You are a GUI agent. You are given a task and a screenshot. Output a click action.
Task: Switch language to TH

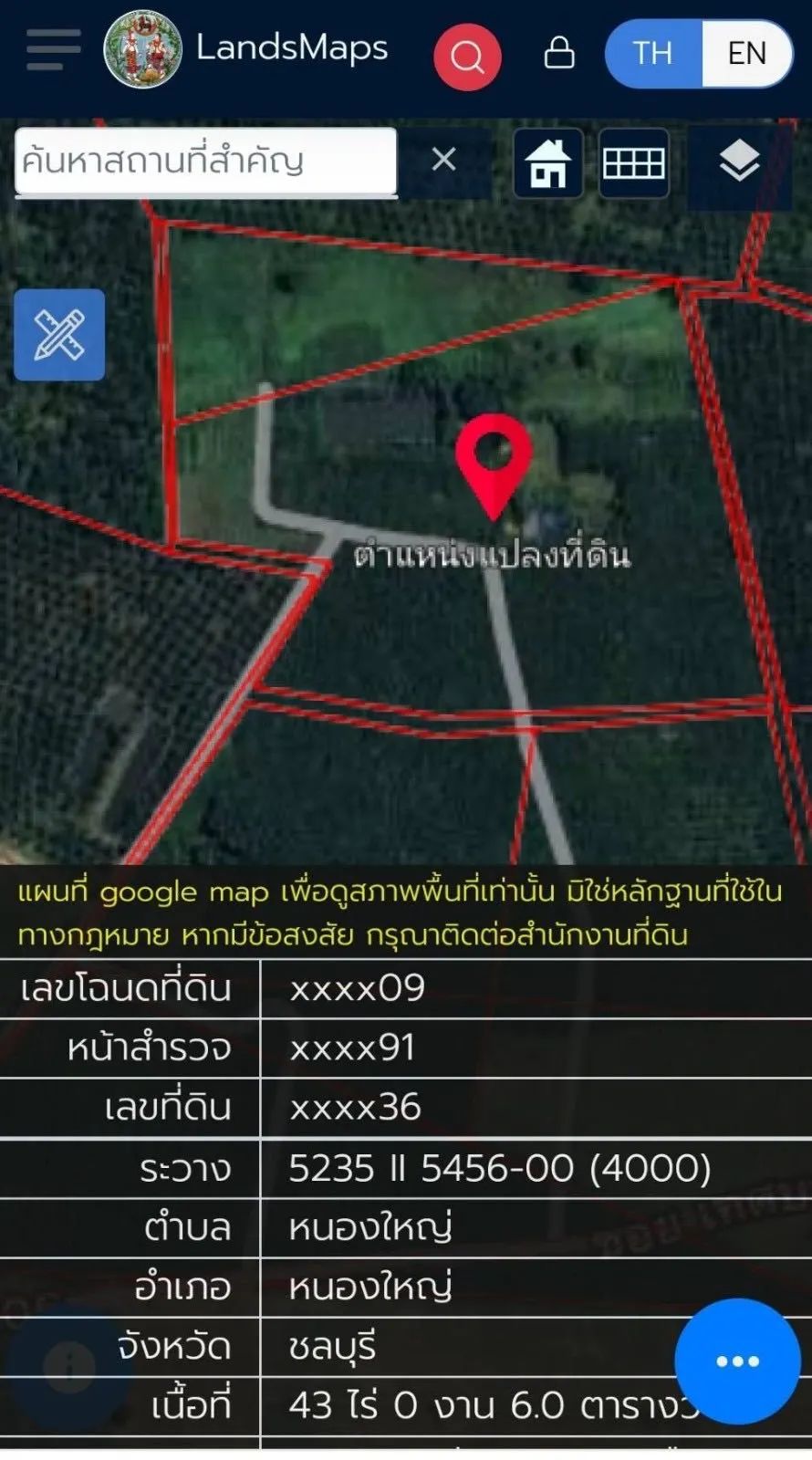point(653,53)
